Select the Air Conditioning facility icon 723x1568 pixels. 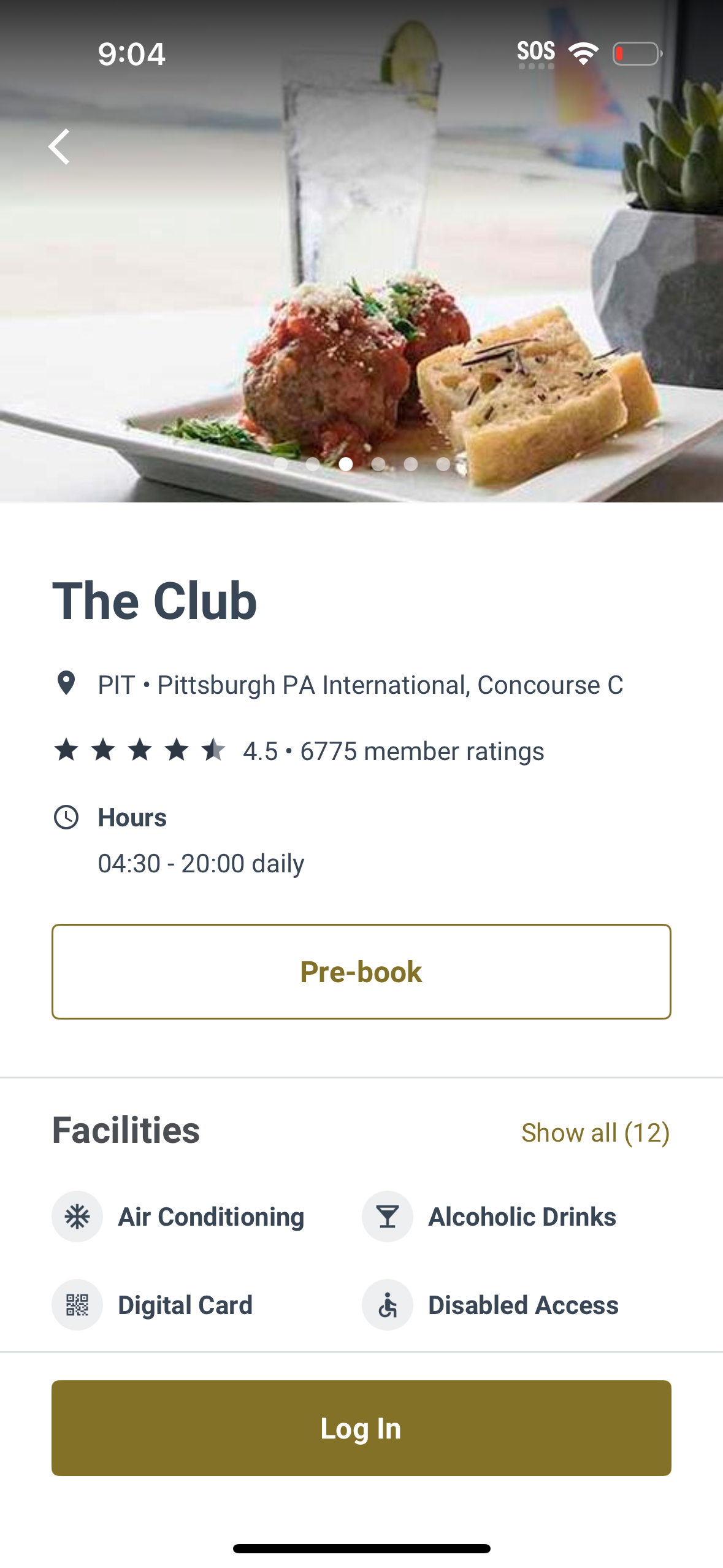click(x=77, y=1215)
